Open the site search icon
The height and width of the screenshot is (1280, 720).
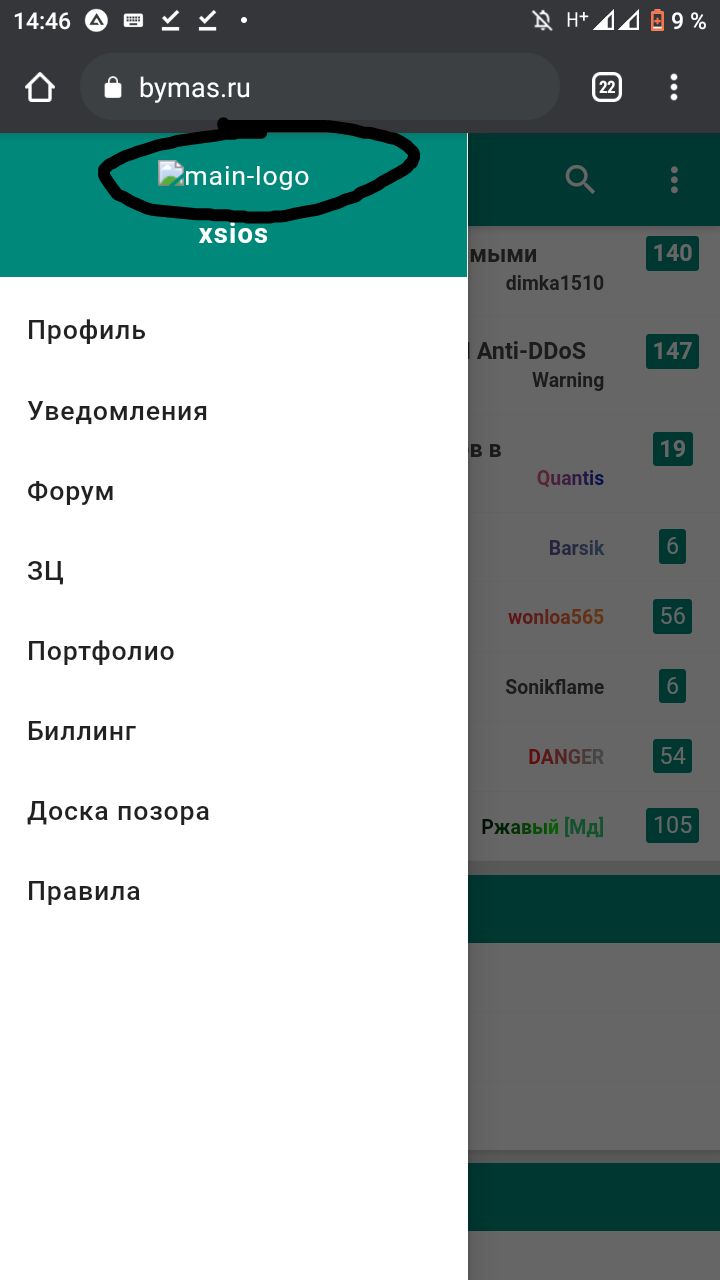580,180
